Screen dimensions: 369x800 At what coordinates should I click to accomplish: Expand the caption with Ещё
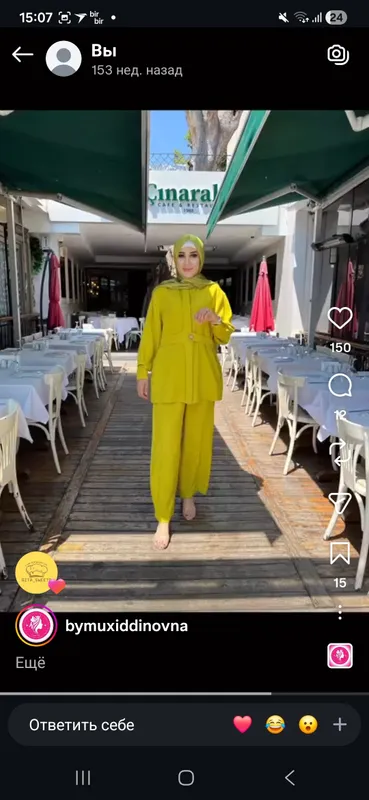coord(31,663)
